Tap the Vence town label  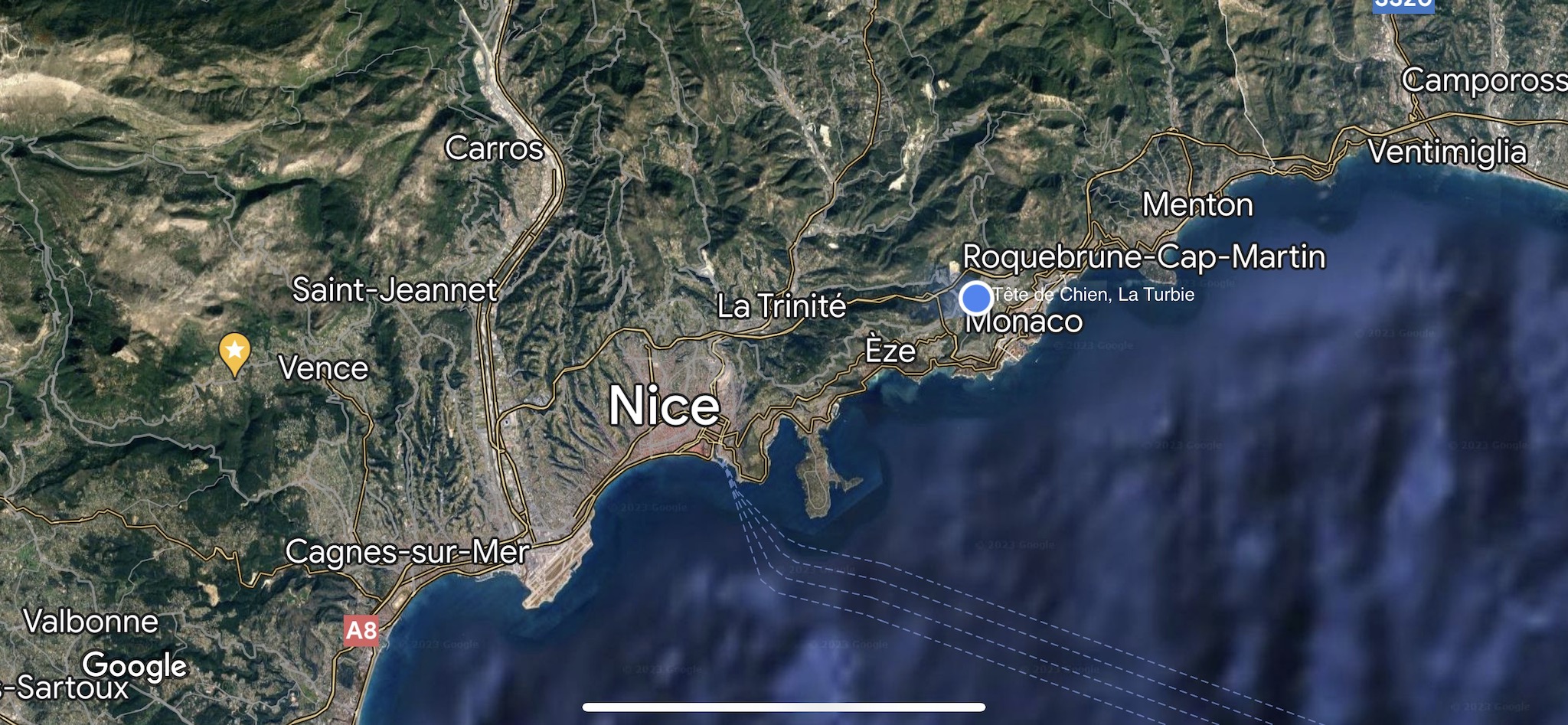[x=323, y=368]
